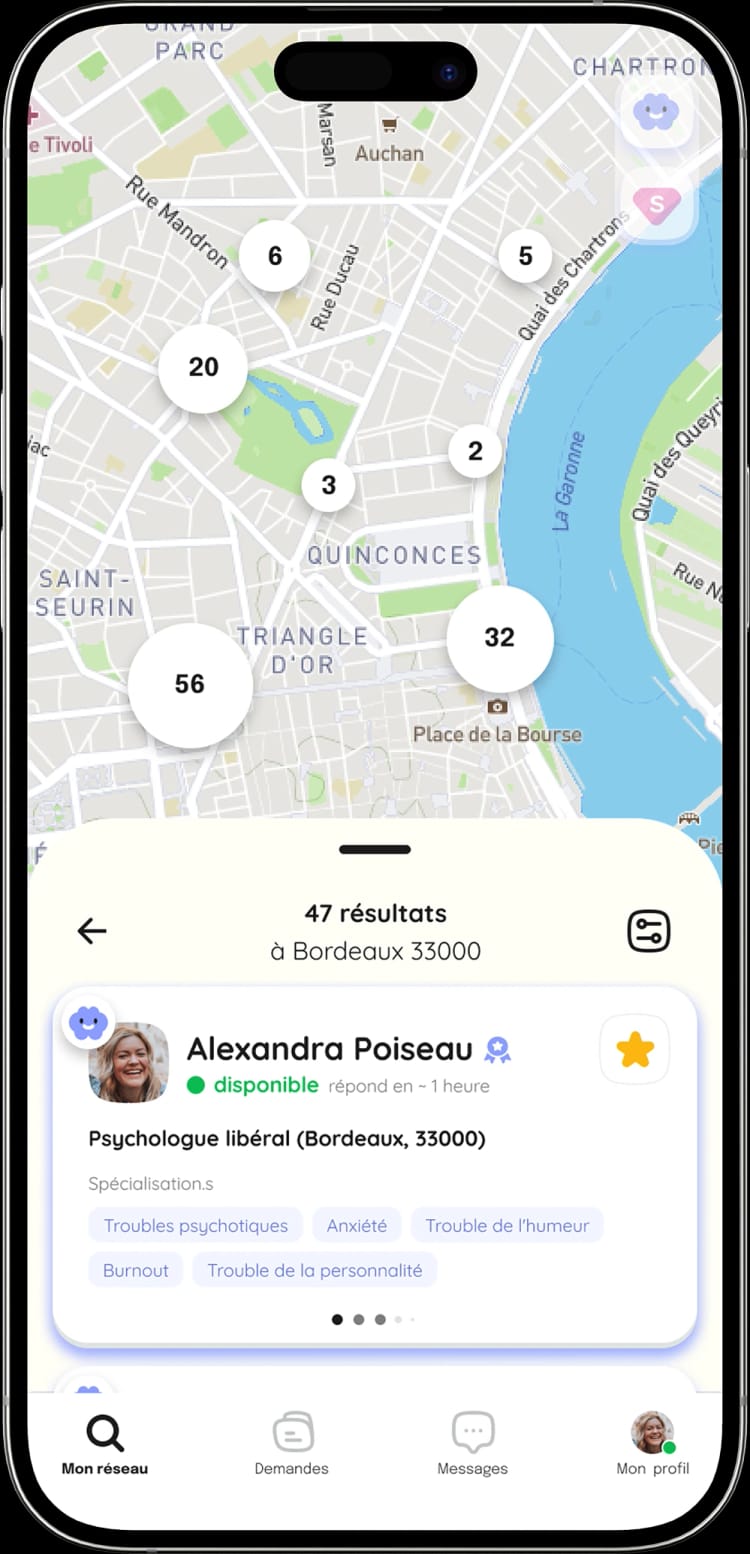Tap the pink S diamond button
Viewport: 750px width, 1554px height.
point(657,205)
